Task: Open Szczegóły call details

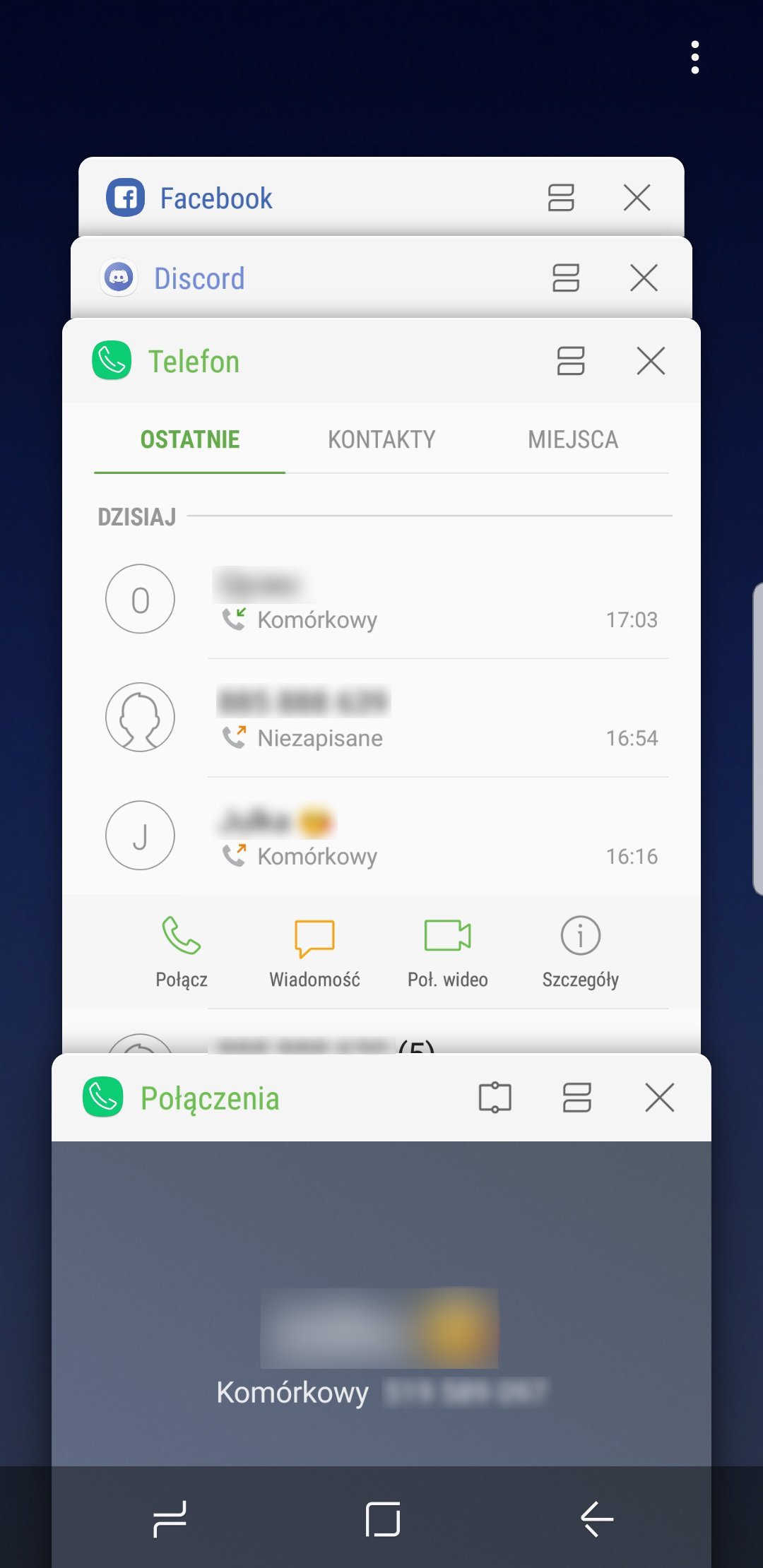Action: [581, 952]
